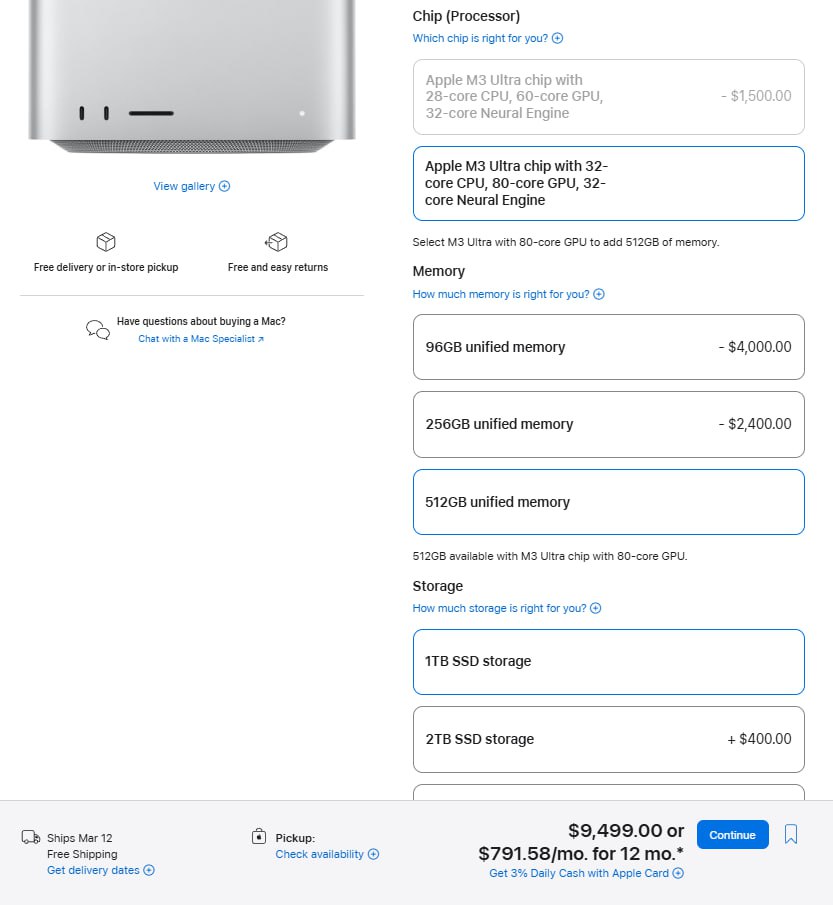Image resolution: width=833 pixels, height=905 pixels.
Task: Choose 256GB unified memory
Action: [608, 424]
